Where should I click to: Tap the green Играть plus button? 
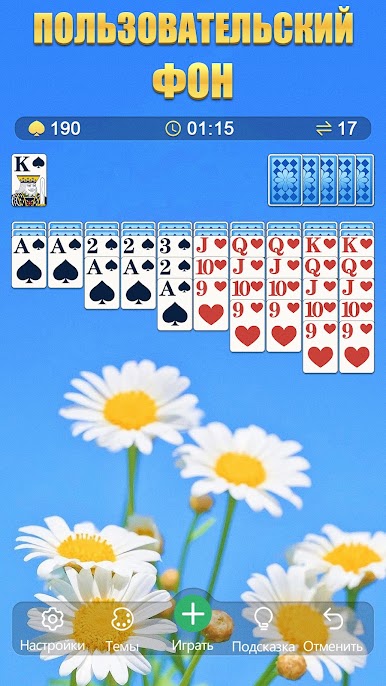coord(193,614)
